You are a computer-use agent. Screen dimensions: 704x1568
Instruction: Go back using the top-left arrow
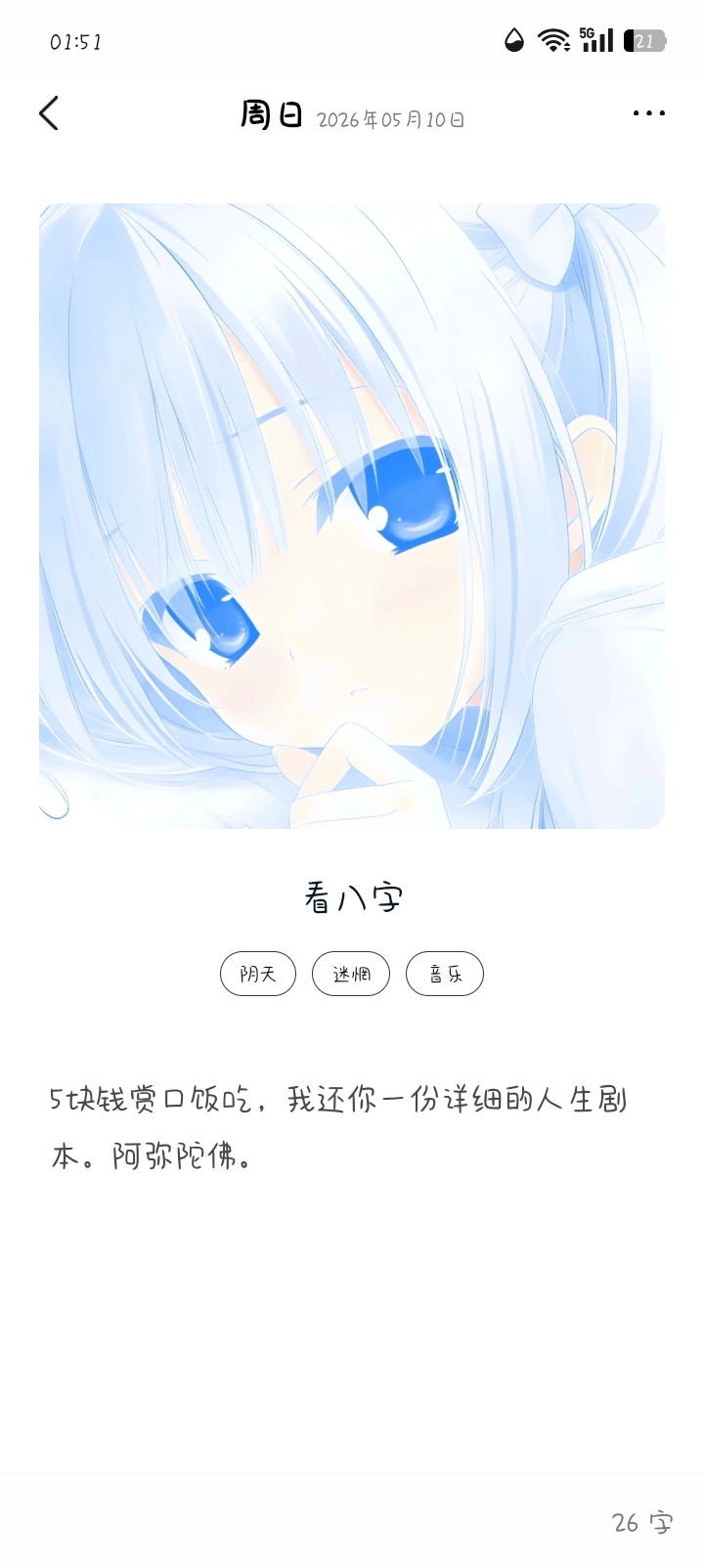pos(49,113)
